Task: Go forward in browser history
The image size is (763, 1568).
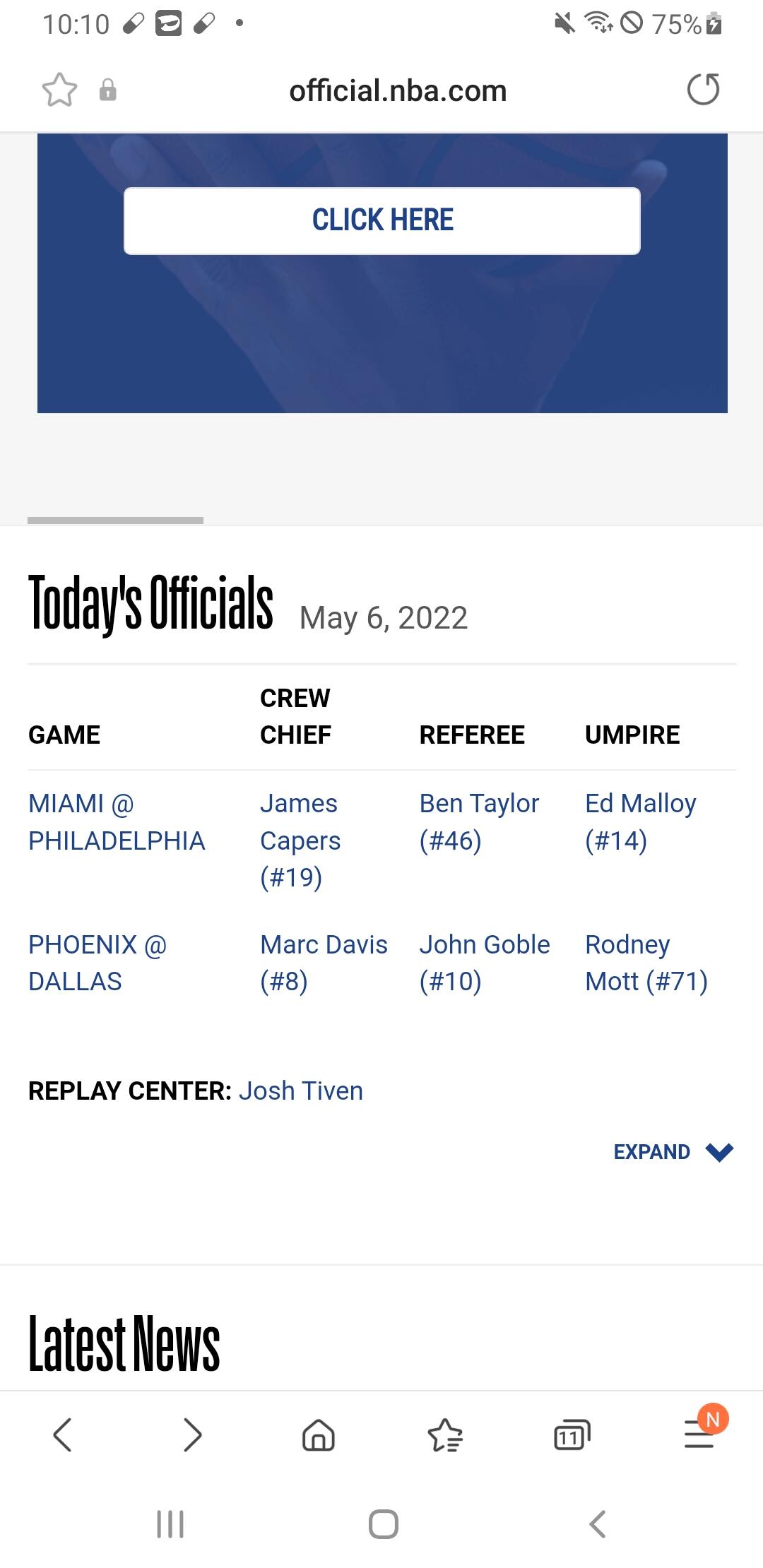Action: point(191,1435)
